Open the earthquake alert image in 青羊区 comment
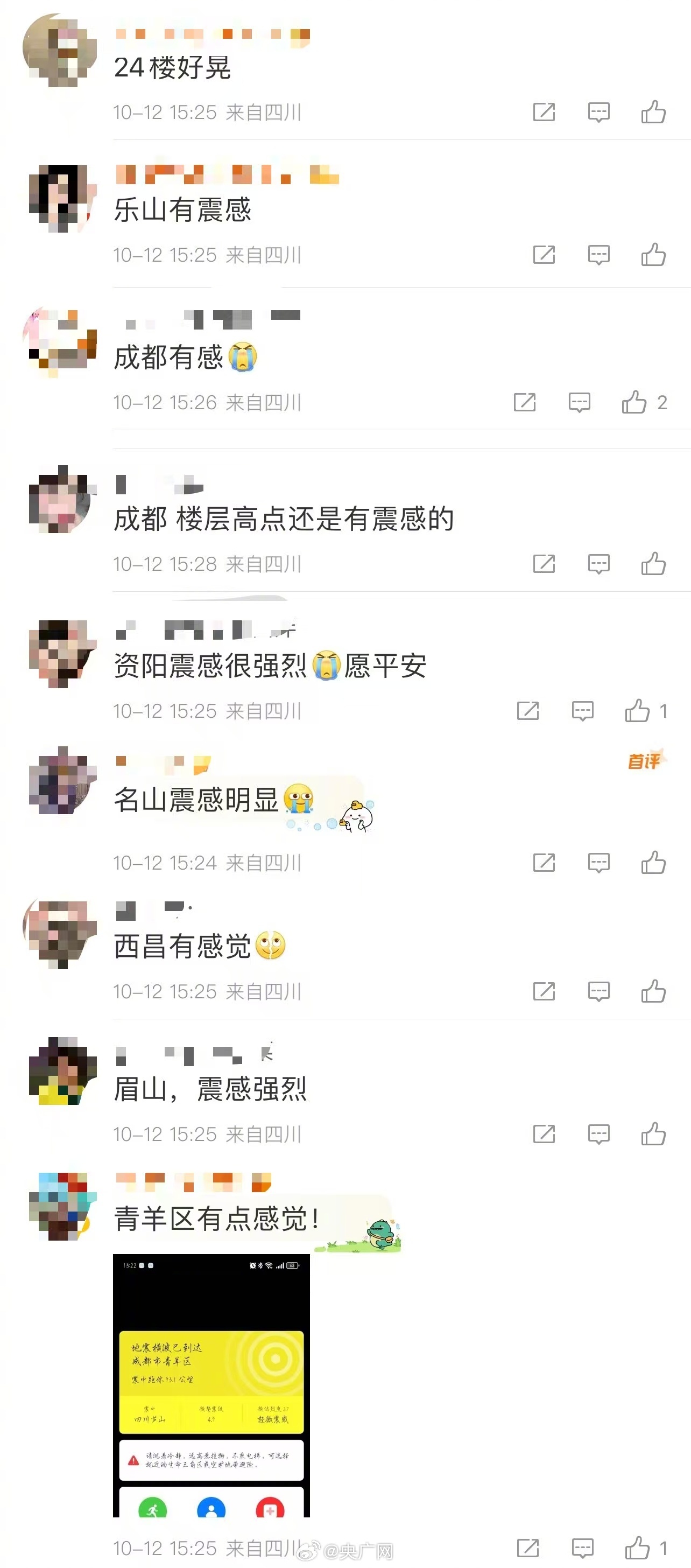691x1568 pixels. 211,1385
